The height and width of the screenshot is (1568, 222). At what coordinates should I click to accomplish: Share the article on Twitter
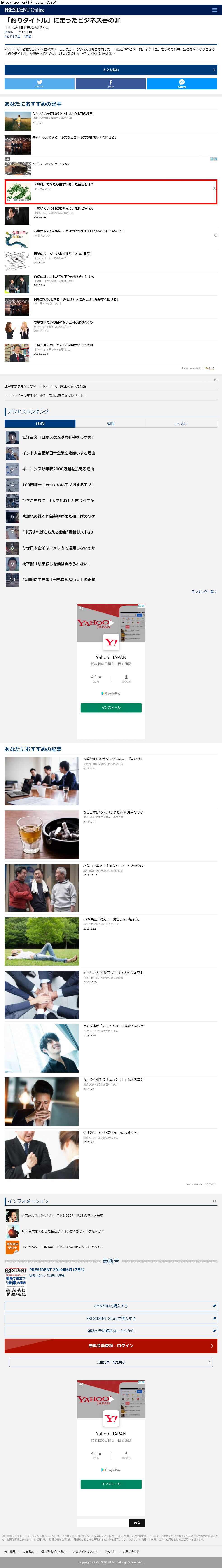(40, 83)
